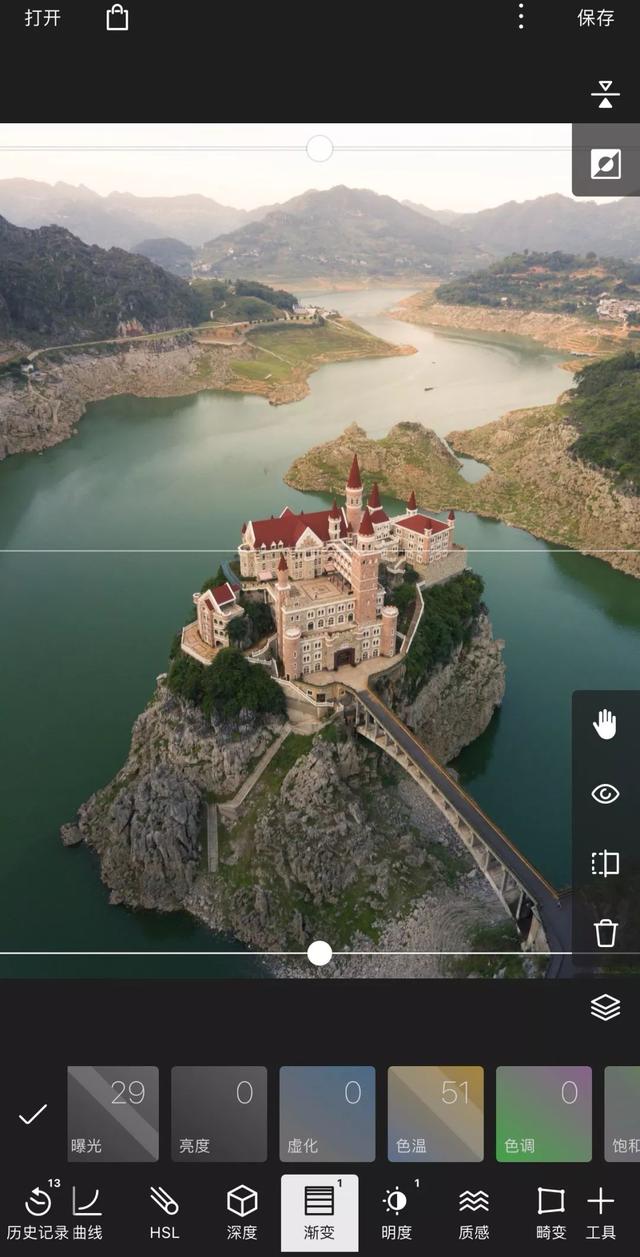Select the 亮度 adjustment tile

(219, 1114)
